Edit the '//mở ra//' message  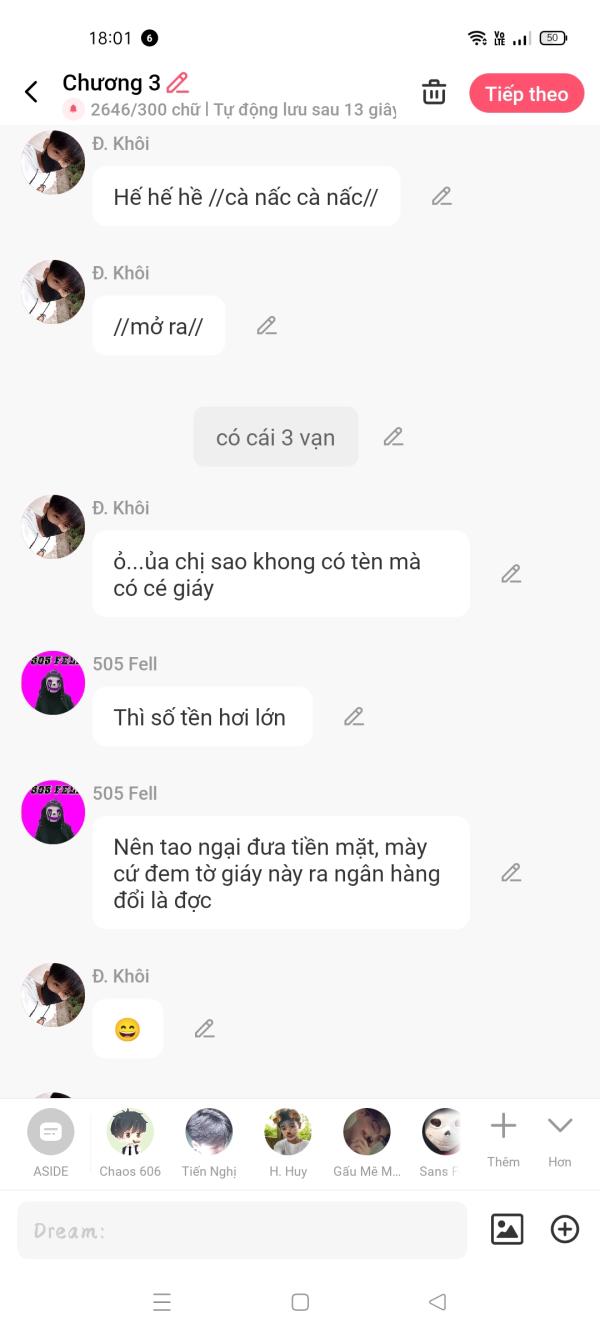(266, 325)
